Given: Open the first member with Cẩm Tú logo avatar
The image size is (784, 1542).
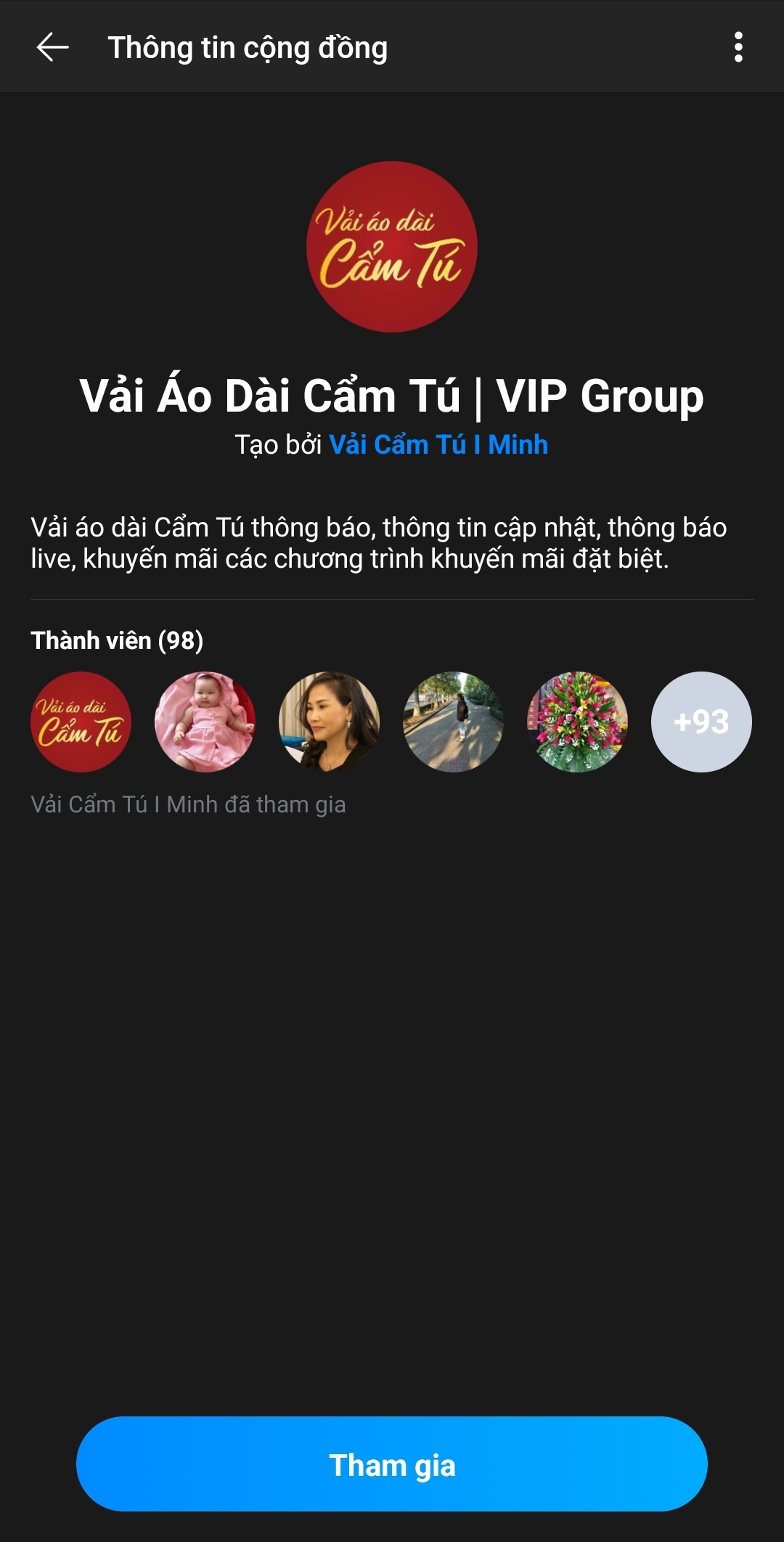Looking at the screenshot, I should 81,722.
